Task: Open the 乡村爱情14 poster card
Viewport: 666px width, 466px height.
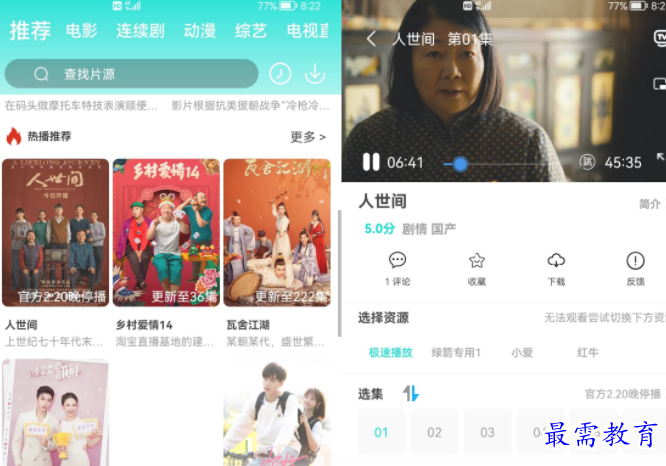Action: click(x=165, y=232)
